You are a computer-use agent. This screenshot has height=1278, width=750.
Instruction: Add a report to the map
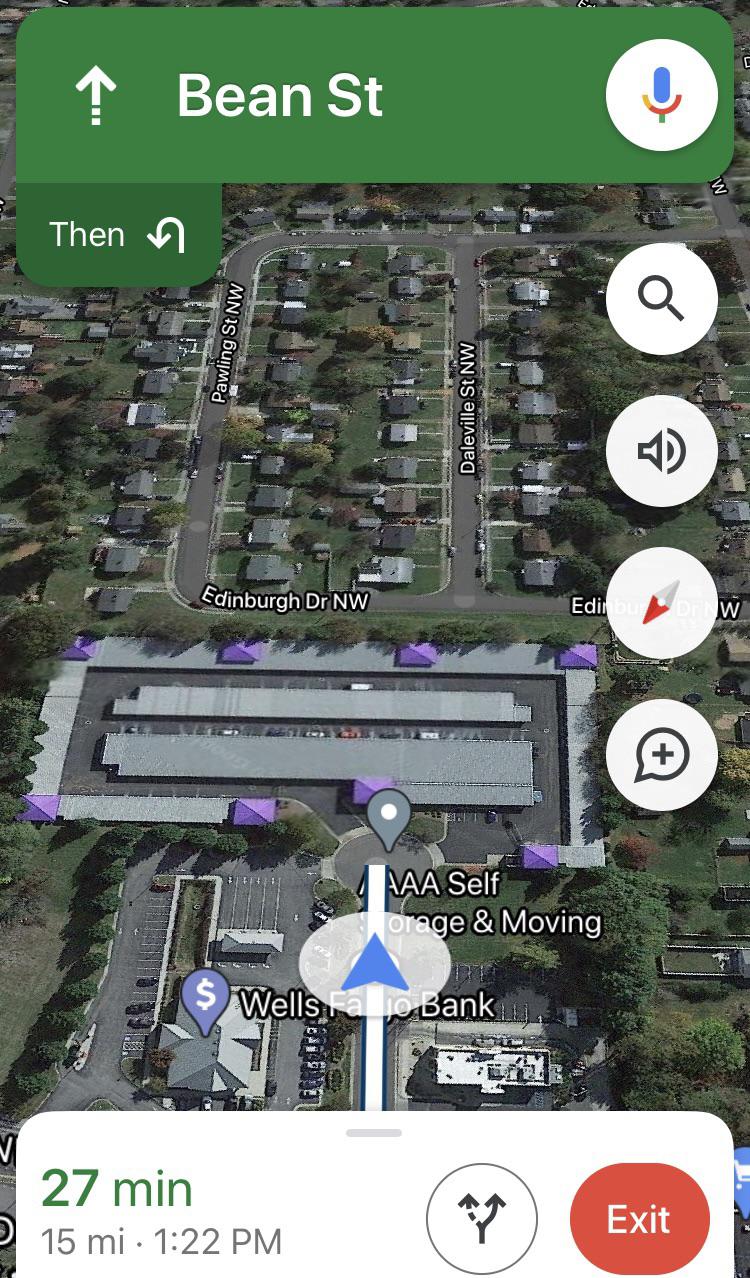tap(661, 755)
